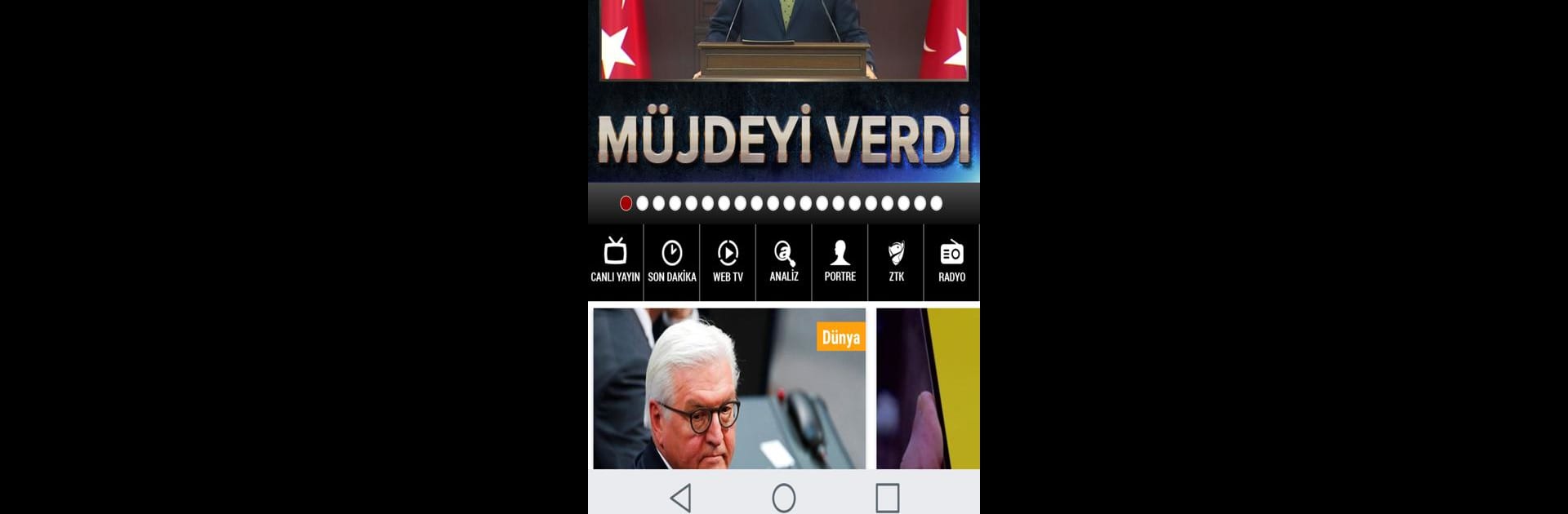The height and width of the screenshot is (514, 1568).
Task: Open the partially visible yellow news card
Action: (928, 388)
